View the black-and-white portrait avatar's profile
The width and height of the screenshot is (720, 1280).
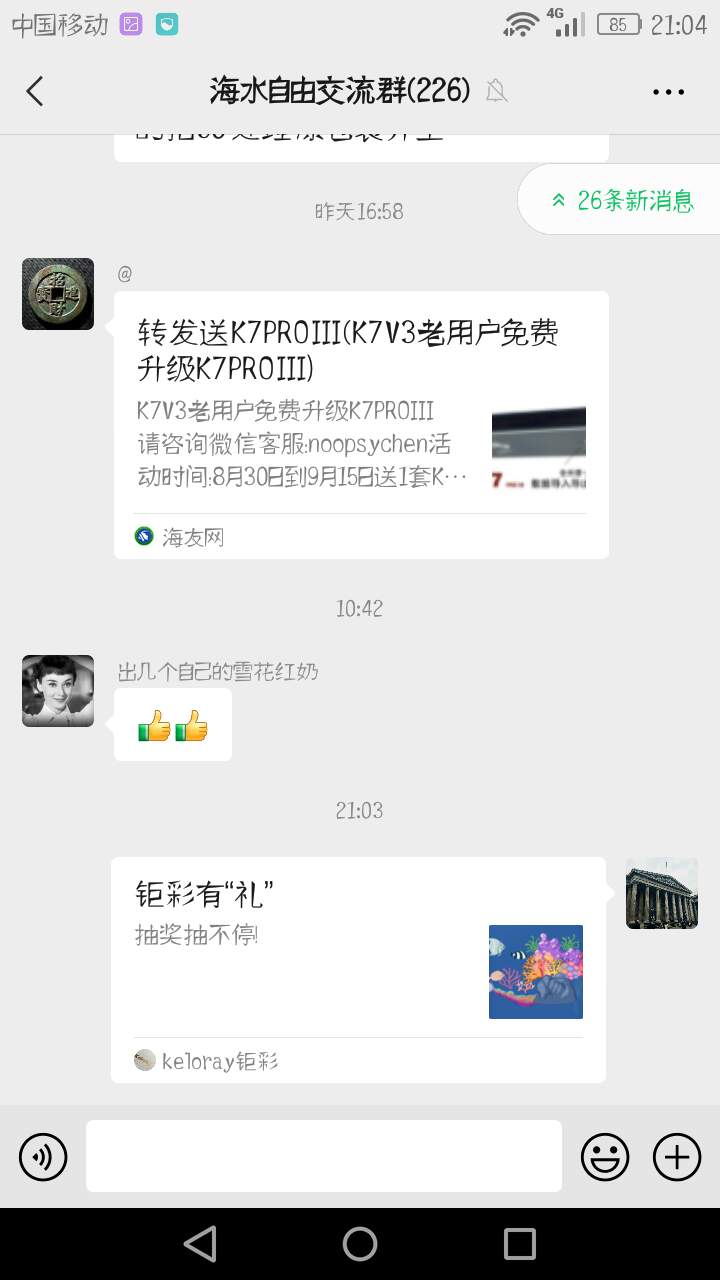[58, 691]
